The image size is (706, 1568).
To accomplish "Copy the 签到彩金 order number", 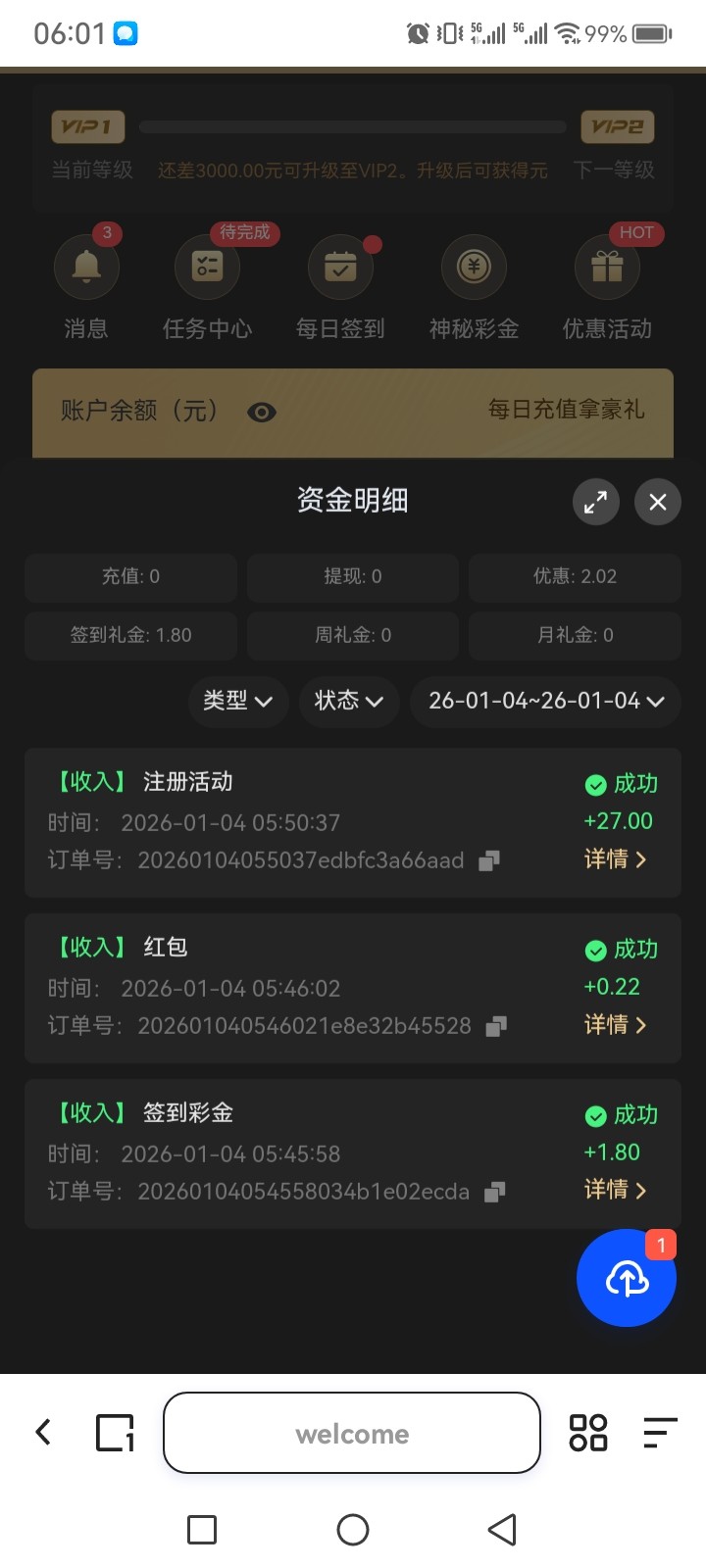I will 494,1192.
